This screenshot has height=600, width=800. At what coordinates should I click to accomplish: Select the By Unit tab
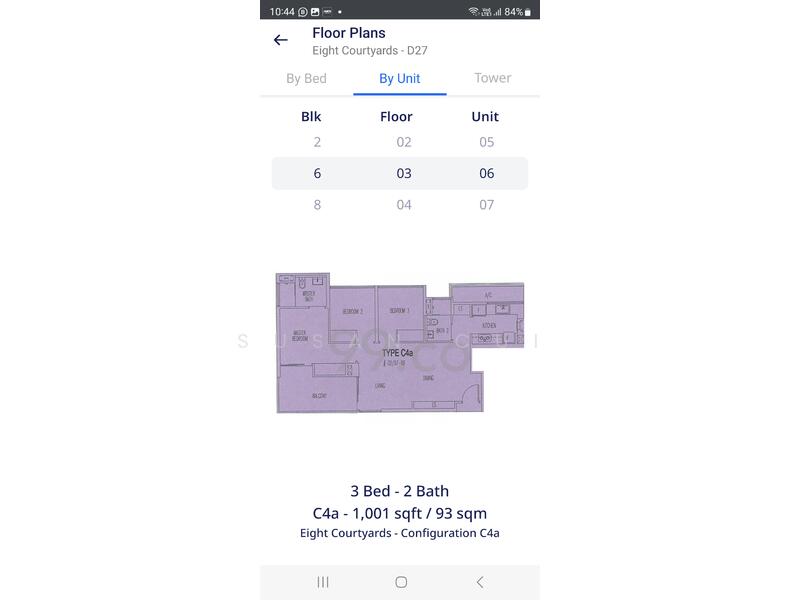tap(399, 78)
